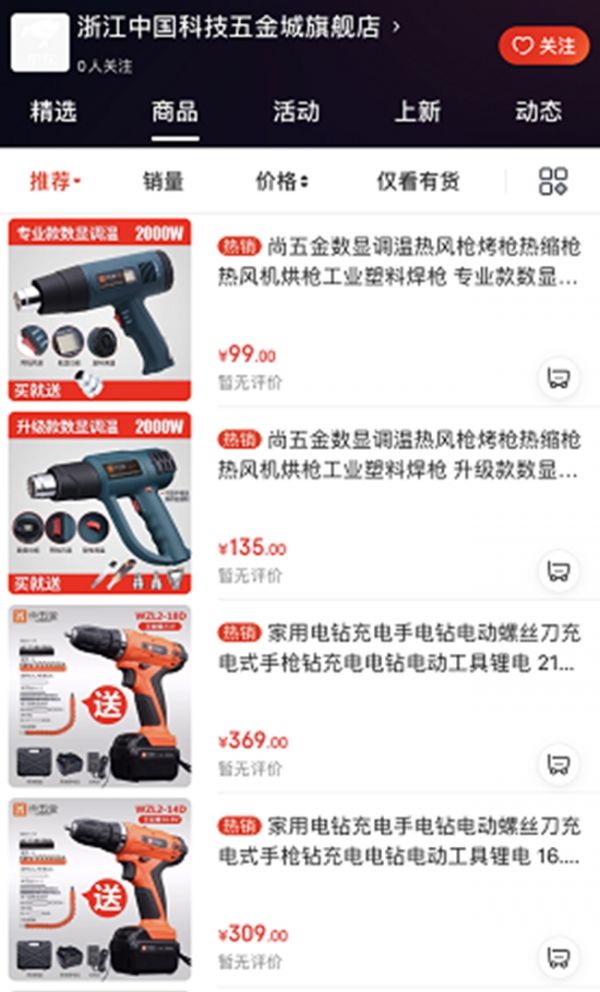The image size is (600, 992).
Task: Add the ¥135.00 heat gun to cart
Action: [558, 571]
